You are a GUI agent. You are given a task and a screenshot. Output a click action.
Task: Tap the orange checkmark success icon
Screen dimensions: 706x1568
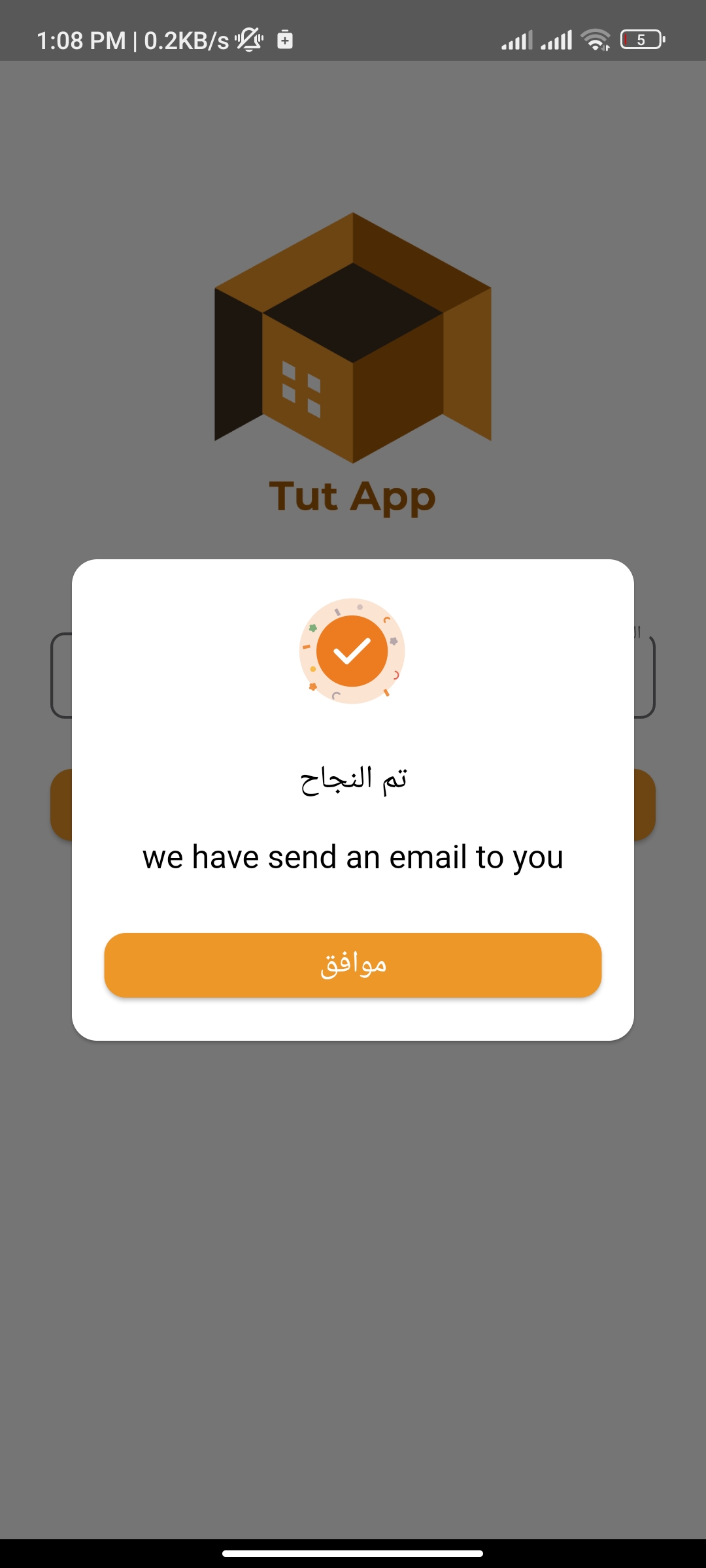[352, 652]
